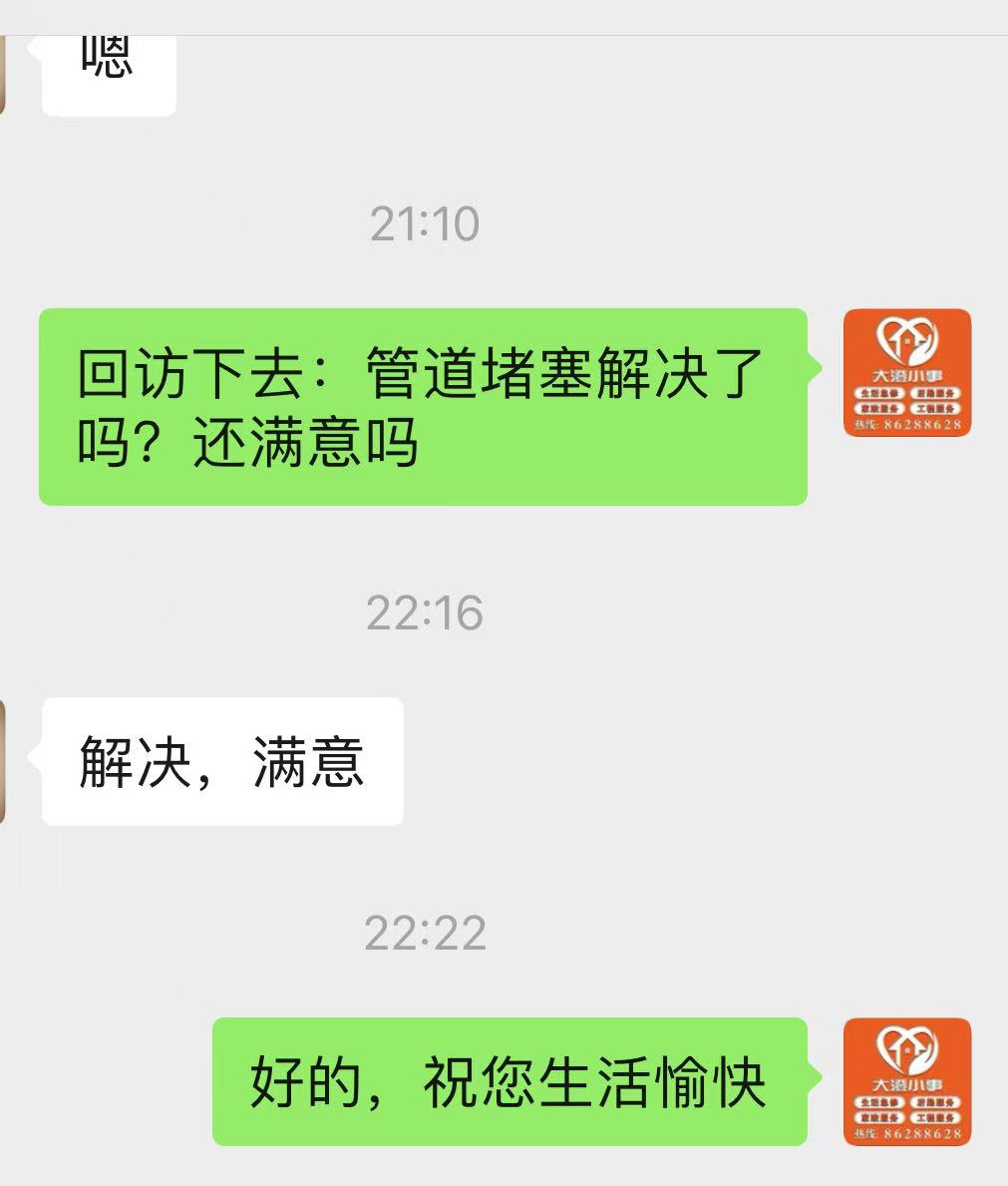
Task: Open sender avatar beside the 回访下去 message
Action: coord(906,373)
